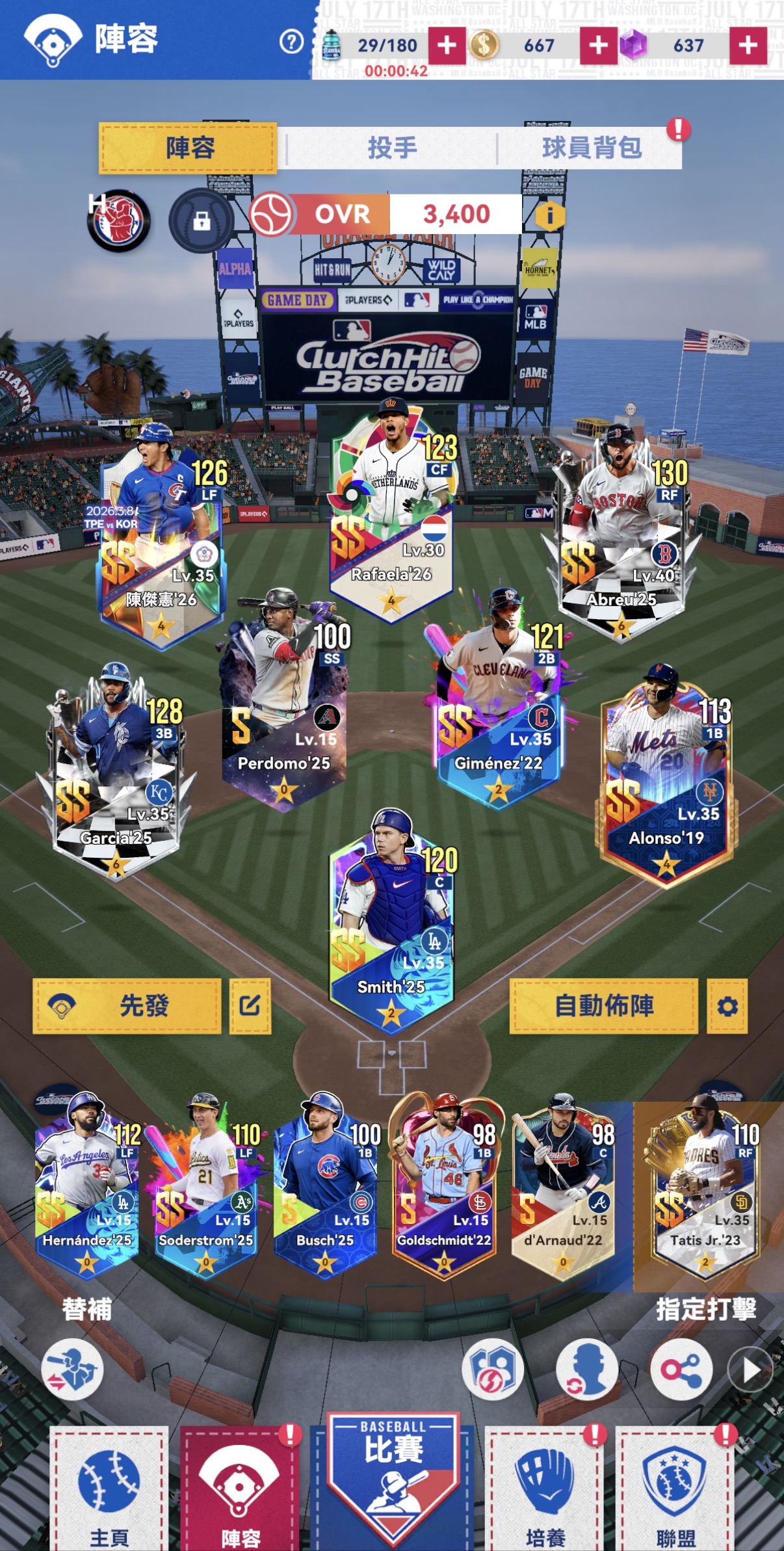Open the 球員背包 tab
784x1551 pixels.
[x=592, y=148]
